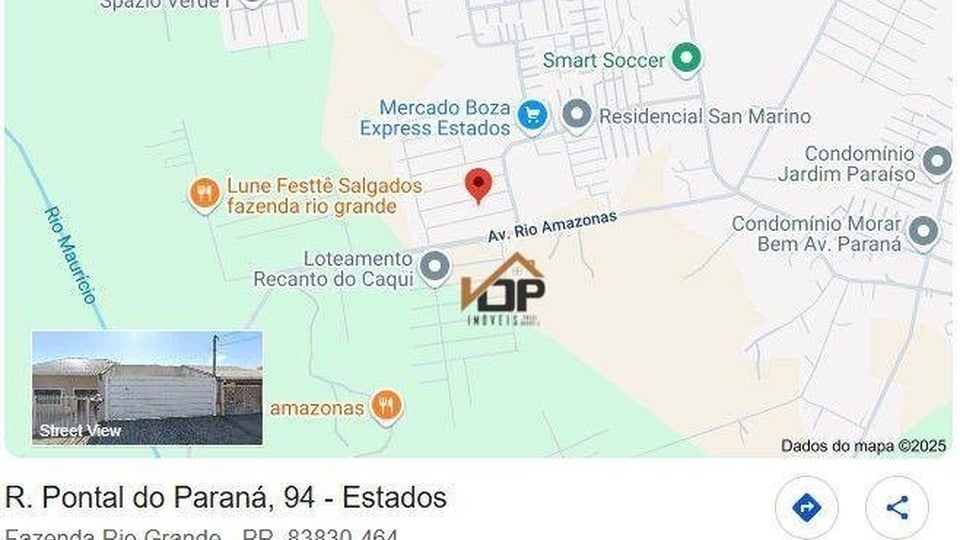Screen dimensions: 960x540
Task: Tap the Condomínio Jardim Paraíso marker
Action: [936, 162]
